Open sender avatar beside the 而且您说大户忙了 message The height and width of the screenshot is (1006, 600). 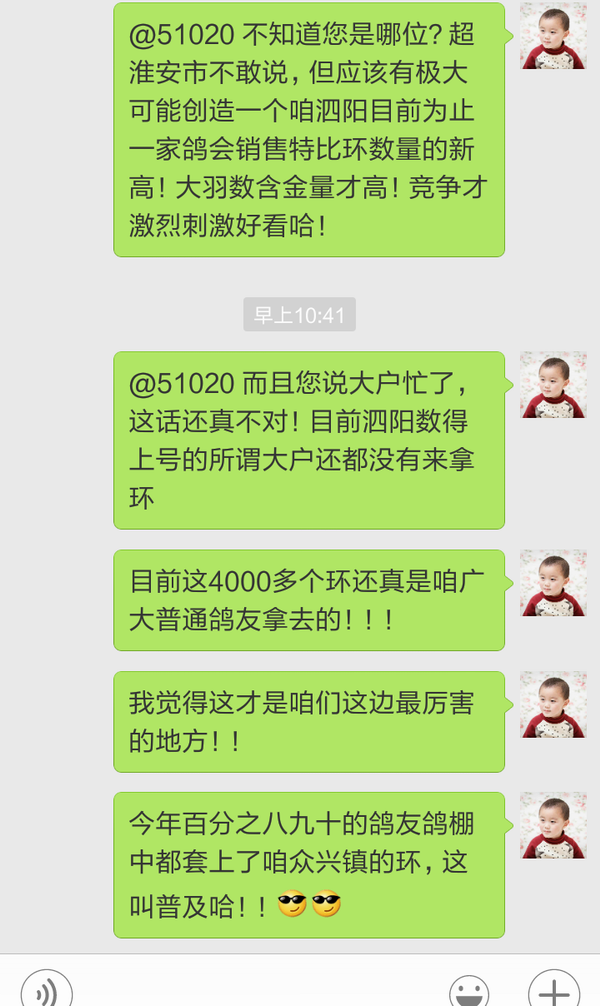(x=553, y=384)
